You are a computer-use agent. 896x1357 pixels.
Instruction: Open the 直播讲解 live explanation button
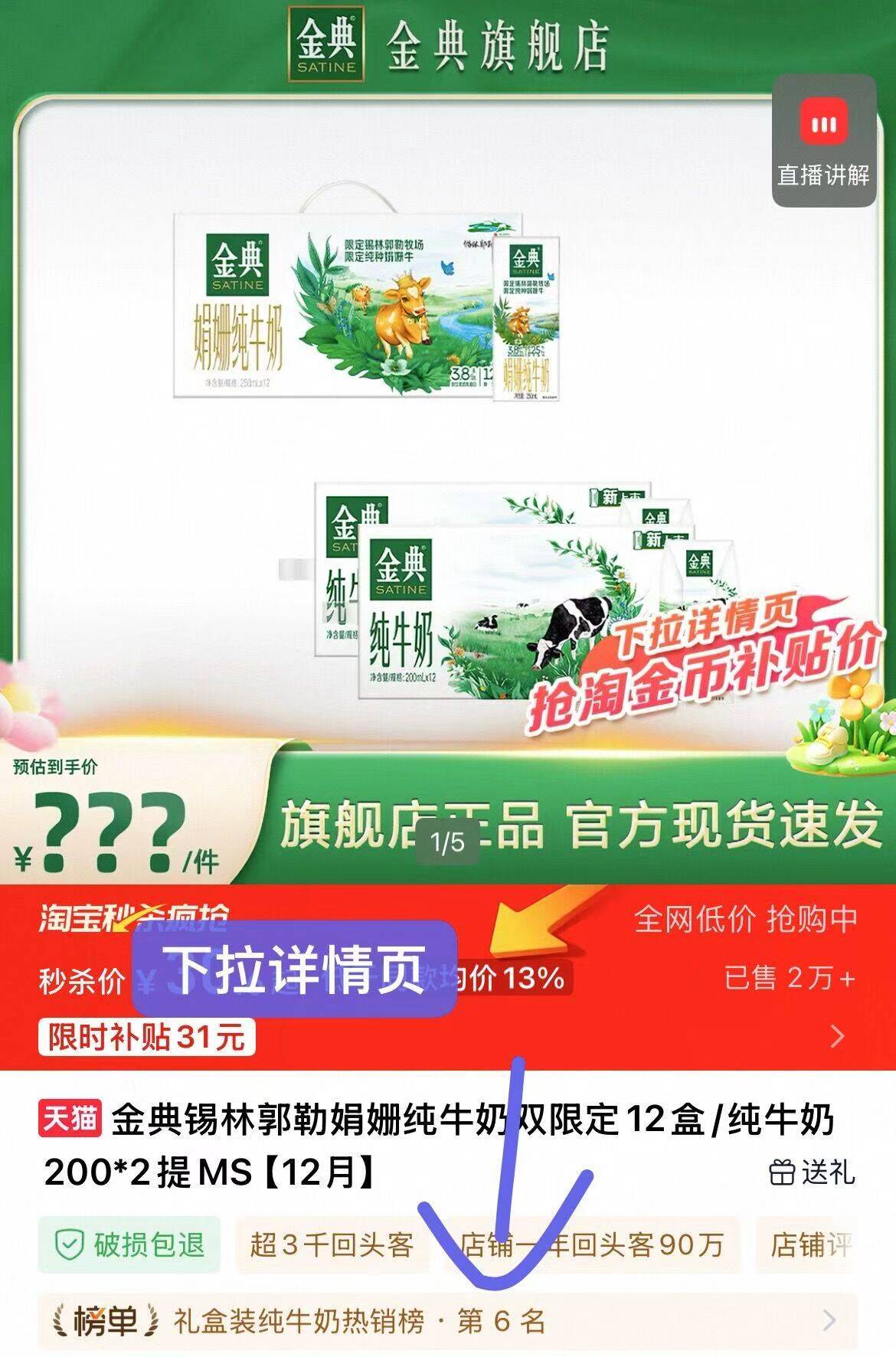(823, 142)
